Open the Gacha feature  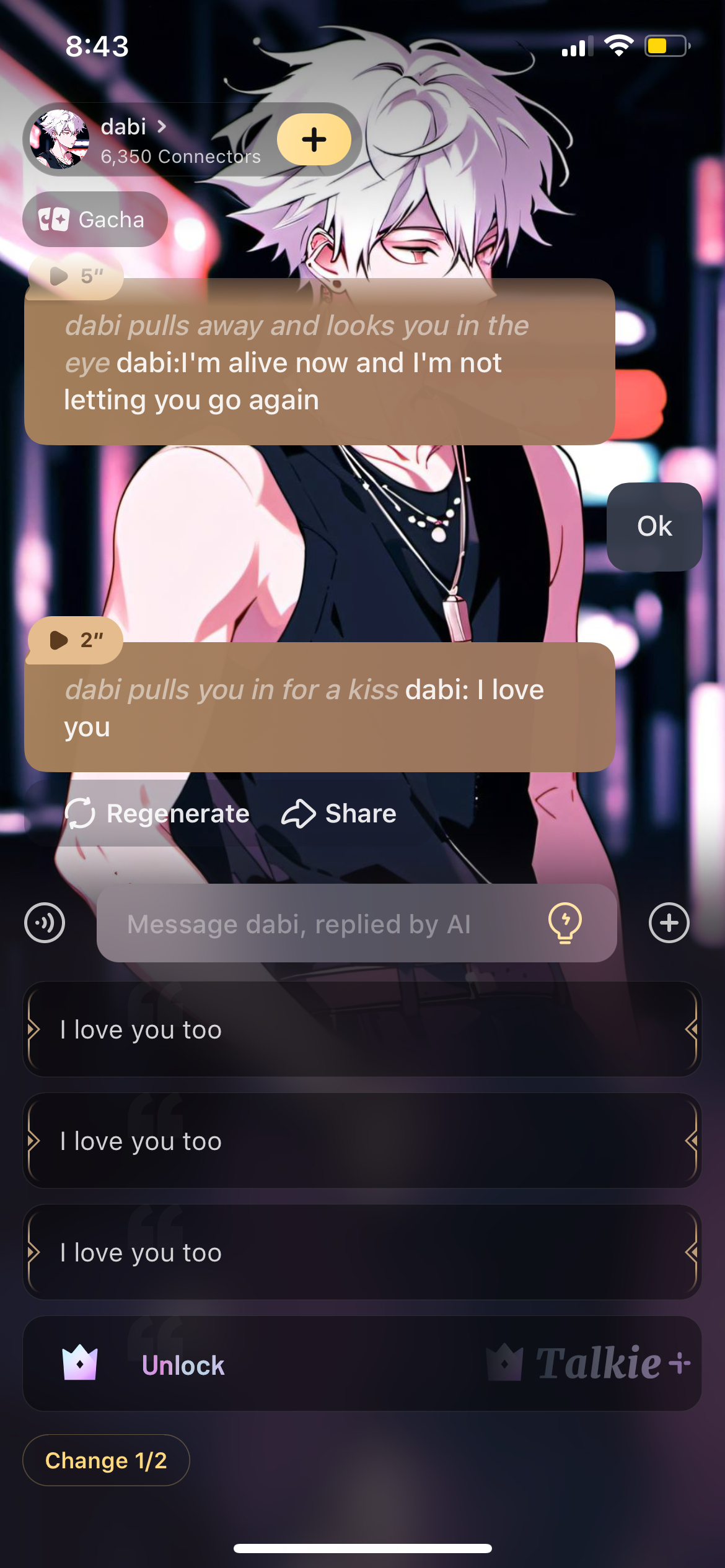[x=95, y=219]
